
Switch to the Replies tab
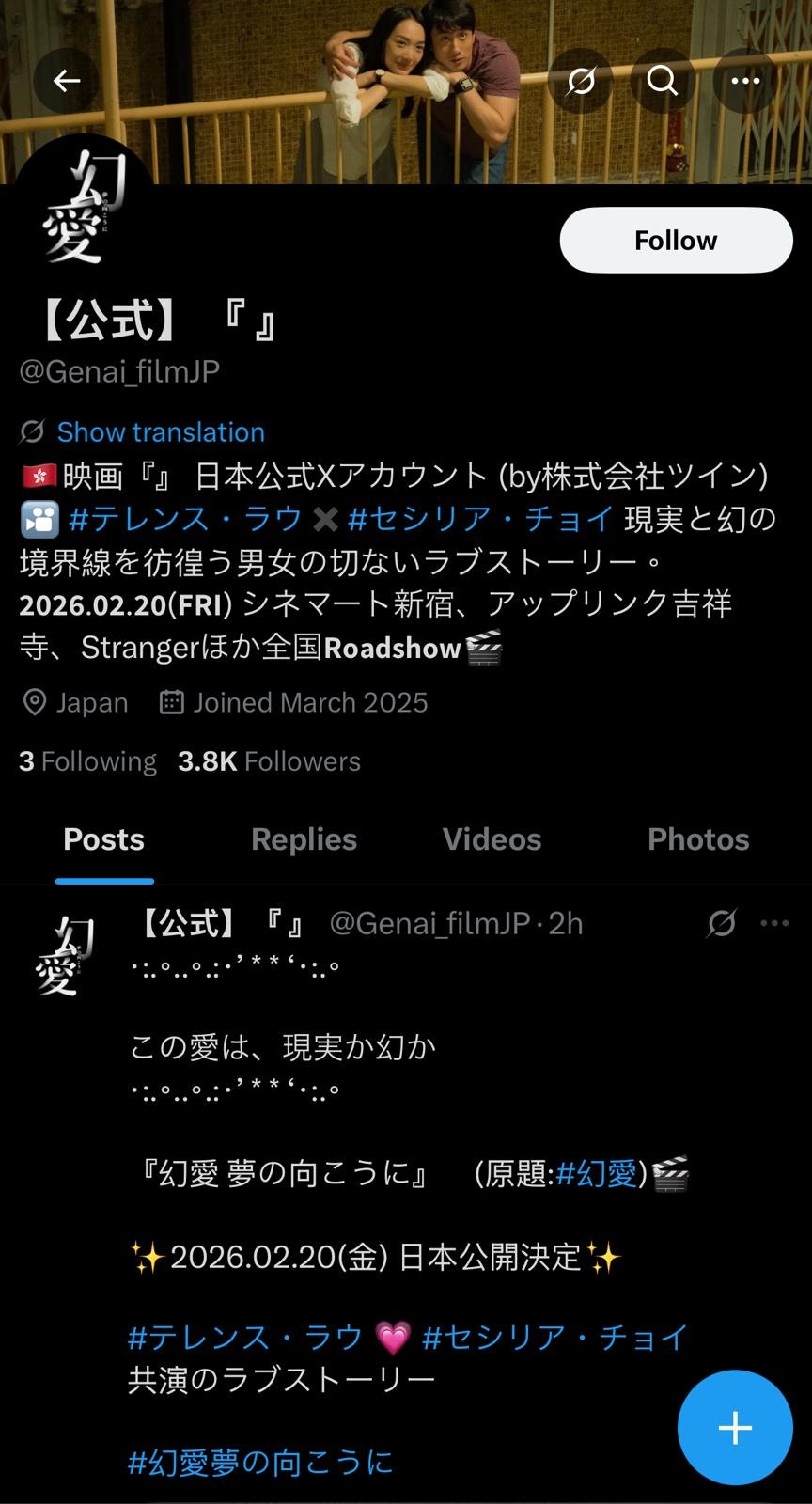304,839
